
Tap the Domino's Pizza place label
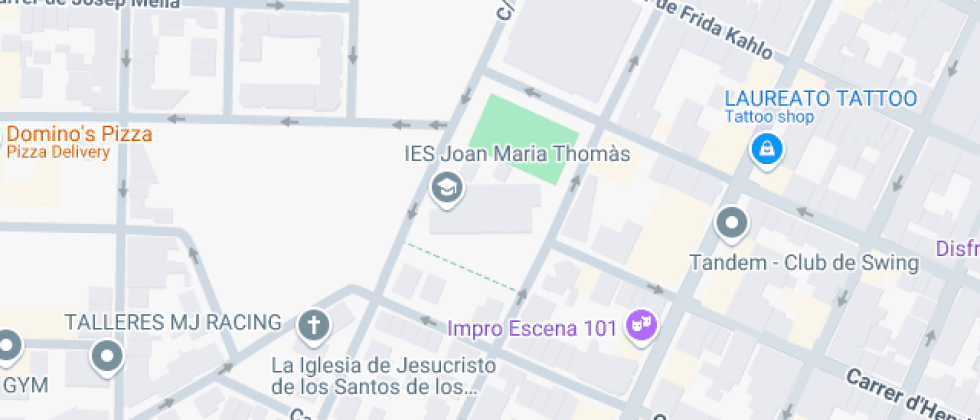80,134
